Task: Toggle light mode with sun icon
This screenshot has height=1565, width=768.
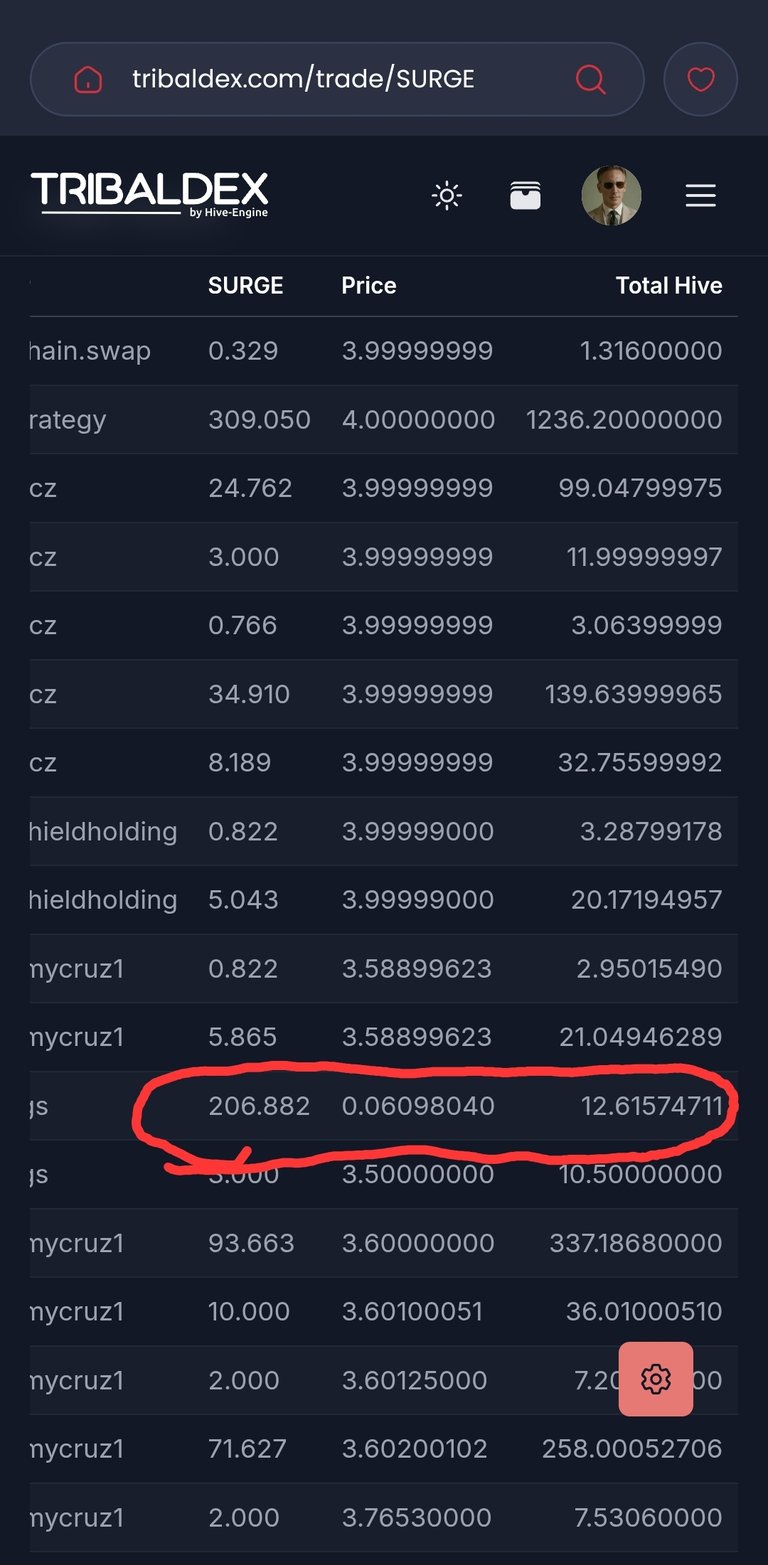Action: pos(446,195)
